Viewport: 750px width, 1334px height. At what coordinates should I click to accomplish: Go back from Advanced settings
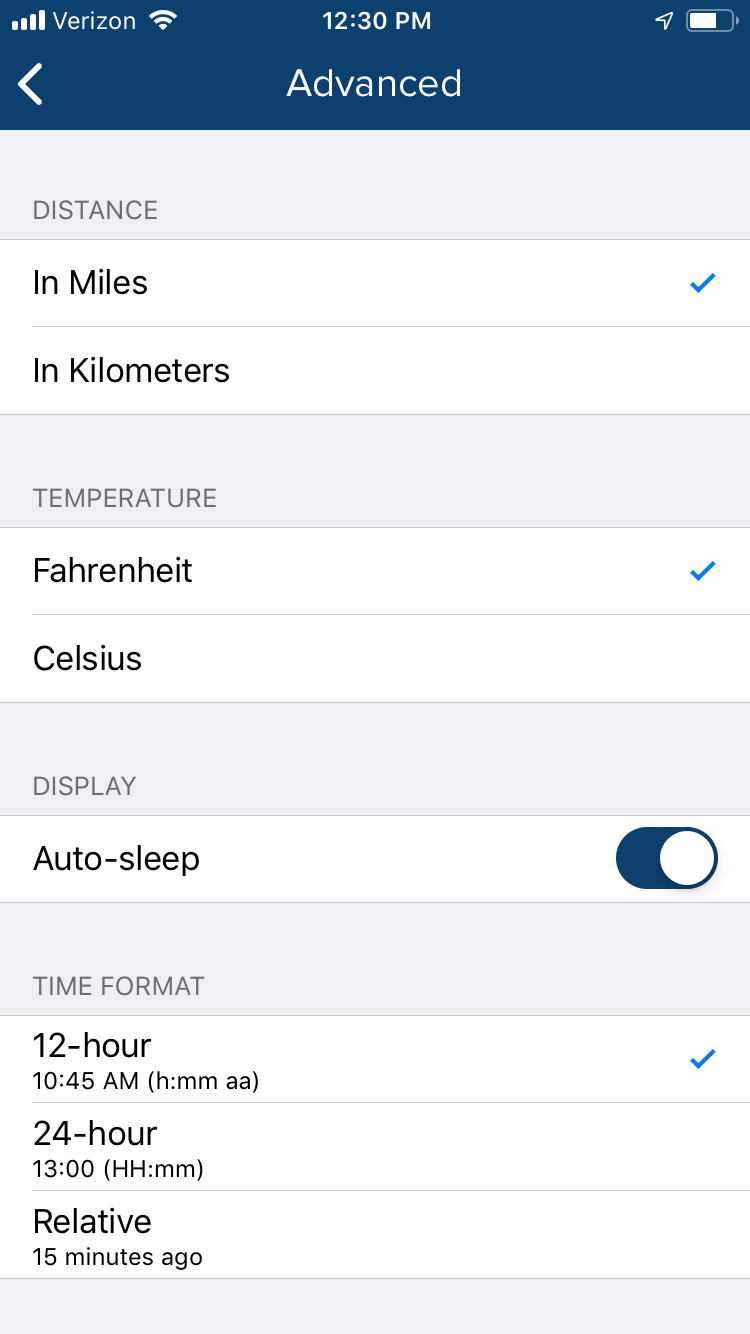click(31, 84)
